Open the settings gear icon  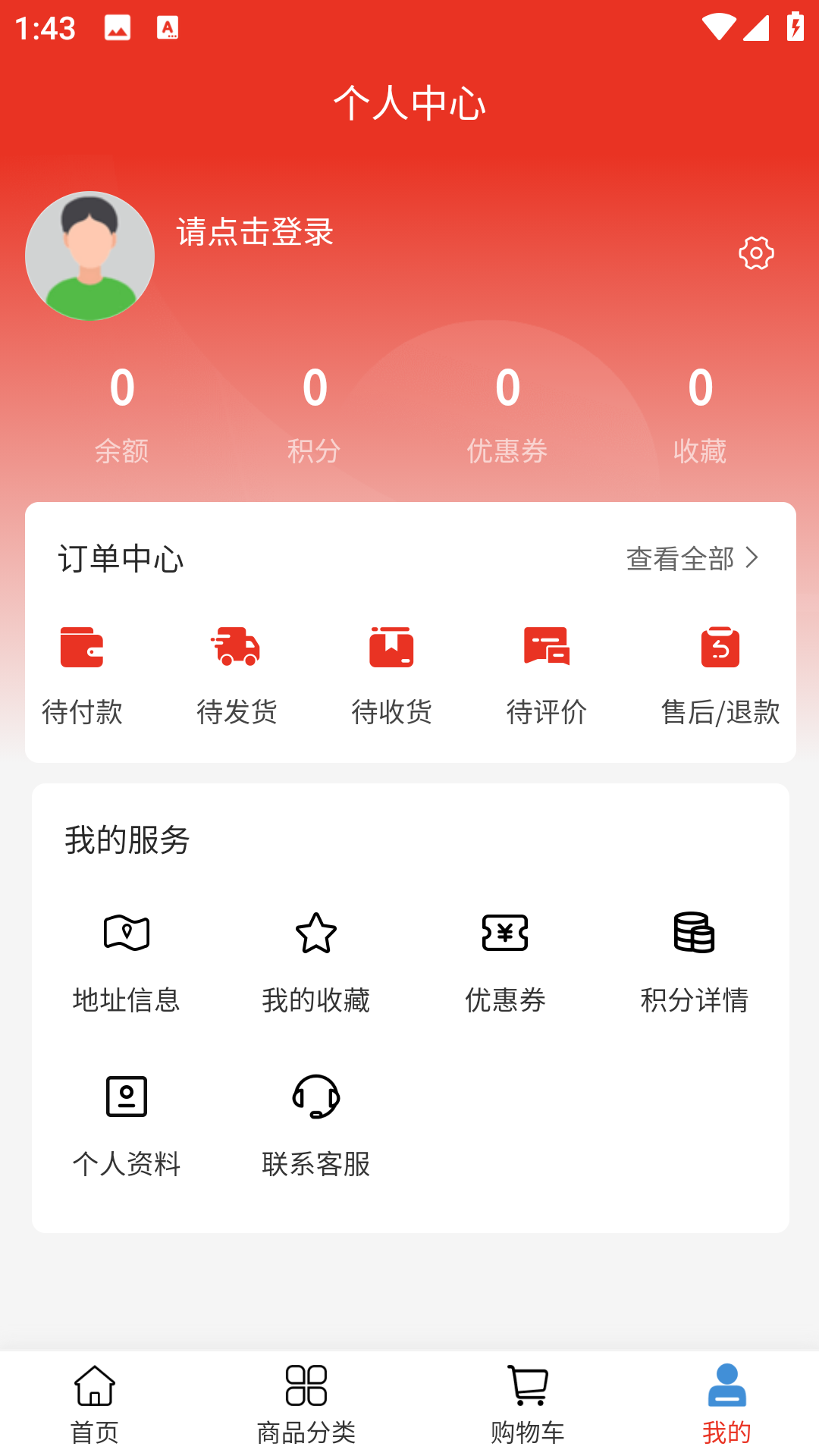click(756, 253)
